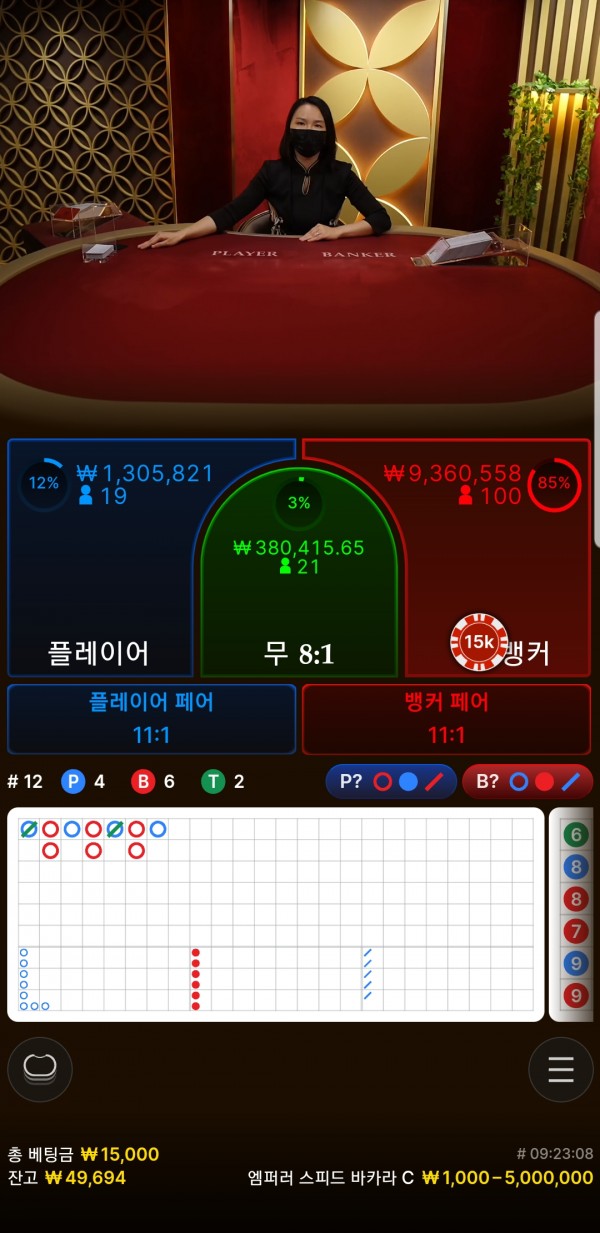This screenshot has height=1233, width=600.
Task: Bet on 뱅커 페어 11:1
Action: point(446,718)
